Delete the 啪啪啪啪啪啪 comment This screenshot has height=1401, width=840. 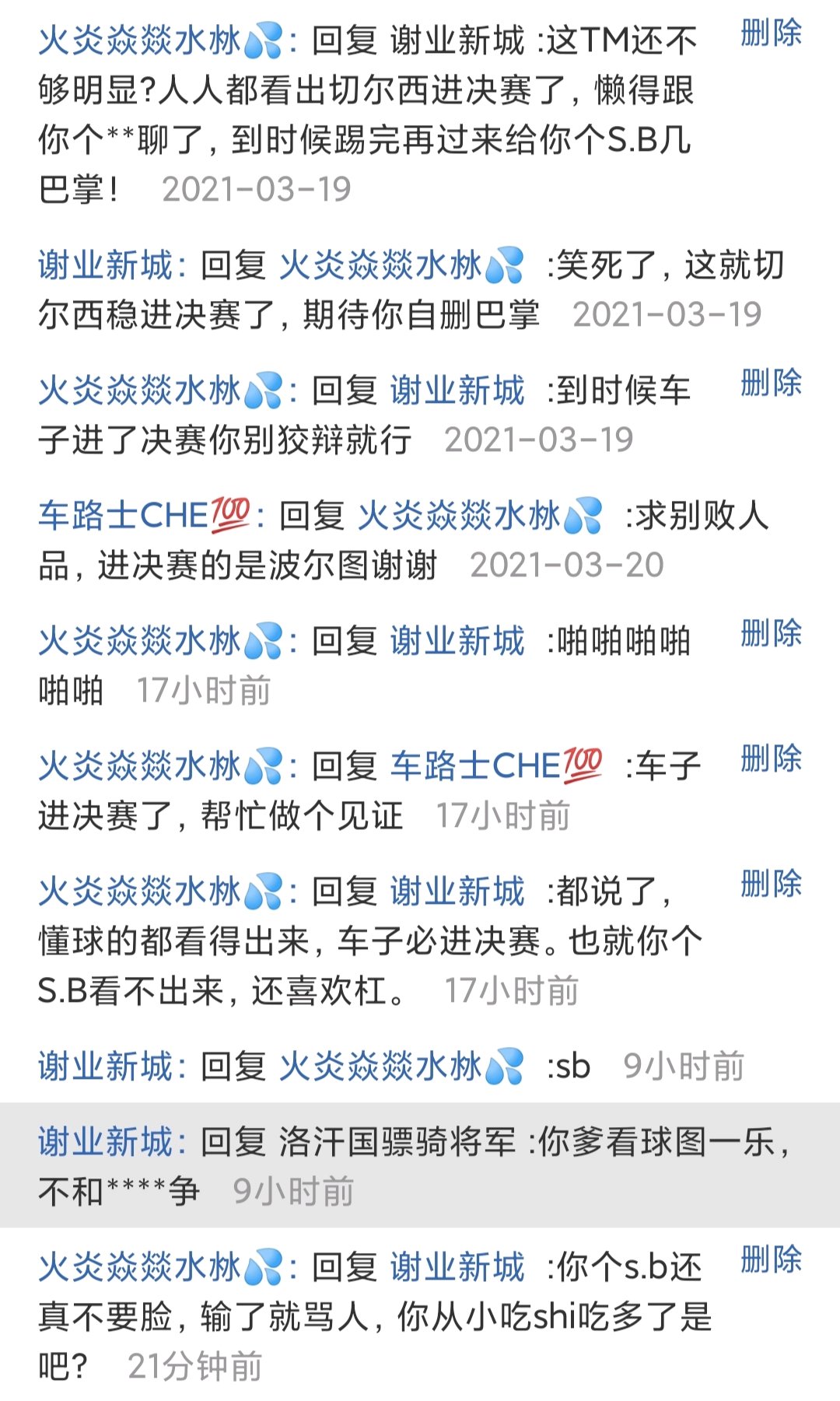click(771, 633)
